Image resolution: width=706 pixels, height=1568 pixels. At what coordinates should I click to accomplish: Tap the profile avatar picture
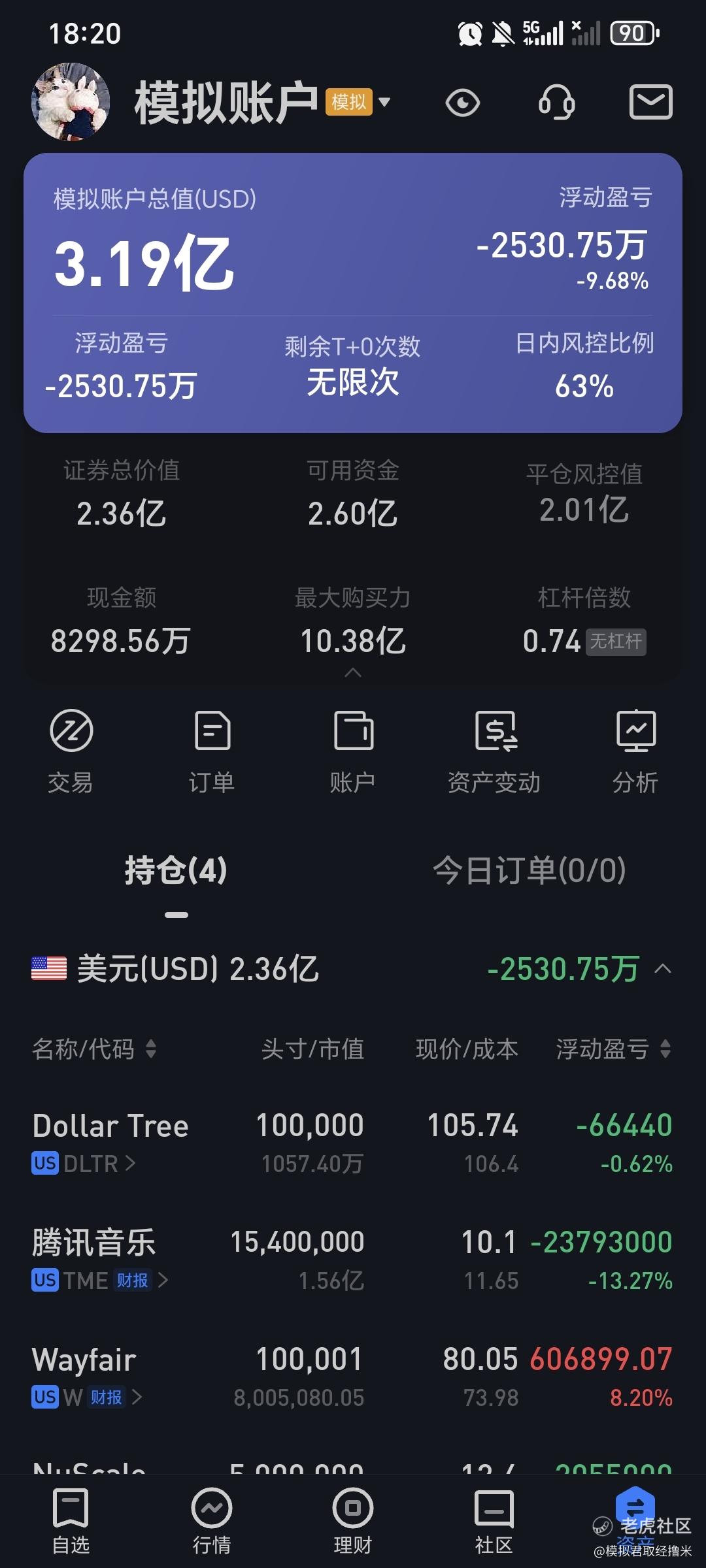tap(71, 102)
